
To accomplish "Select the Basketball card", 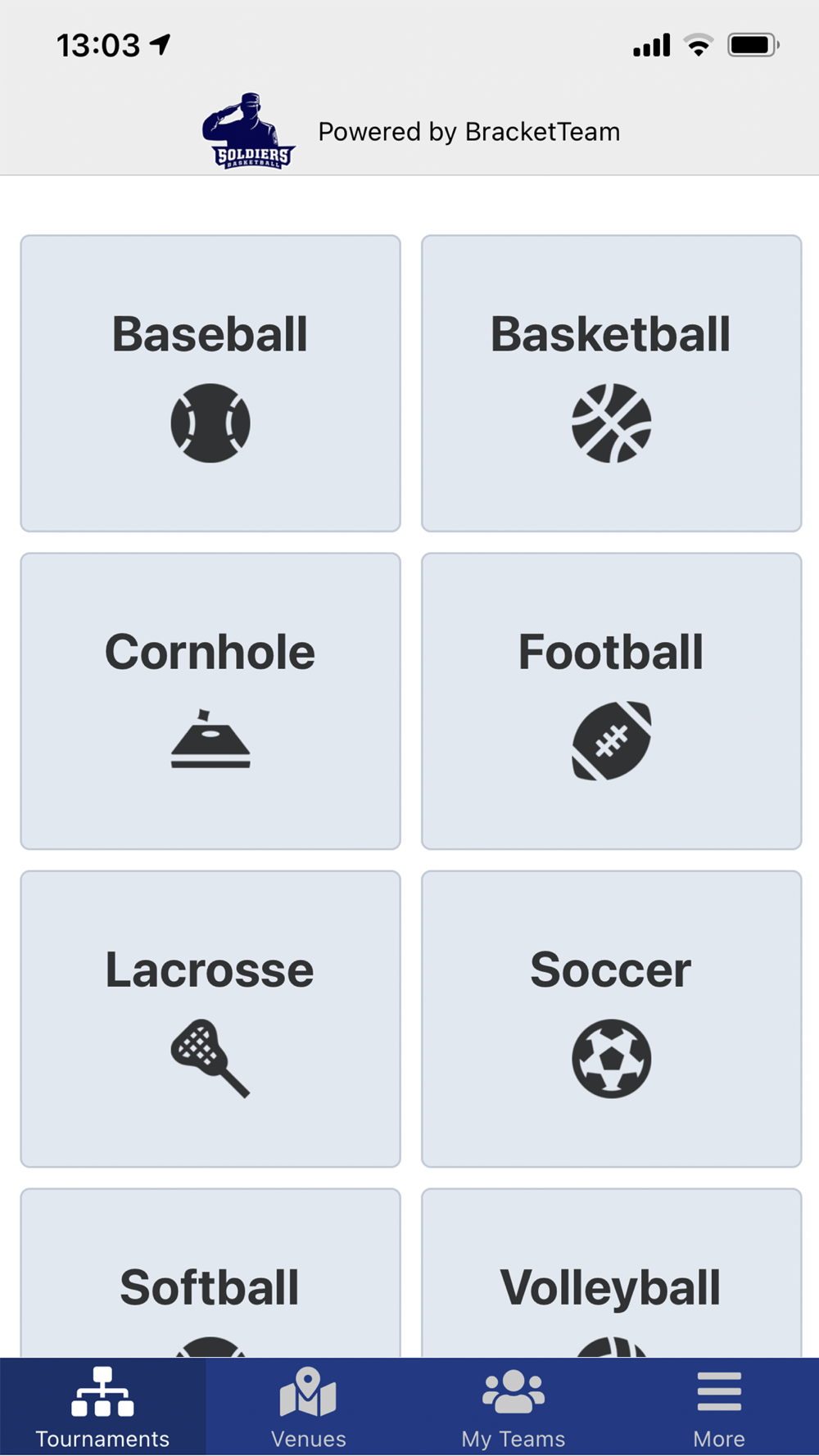I will coord(611,383).
